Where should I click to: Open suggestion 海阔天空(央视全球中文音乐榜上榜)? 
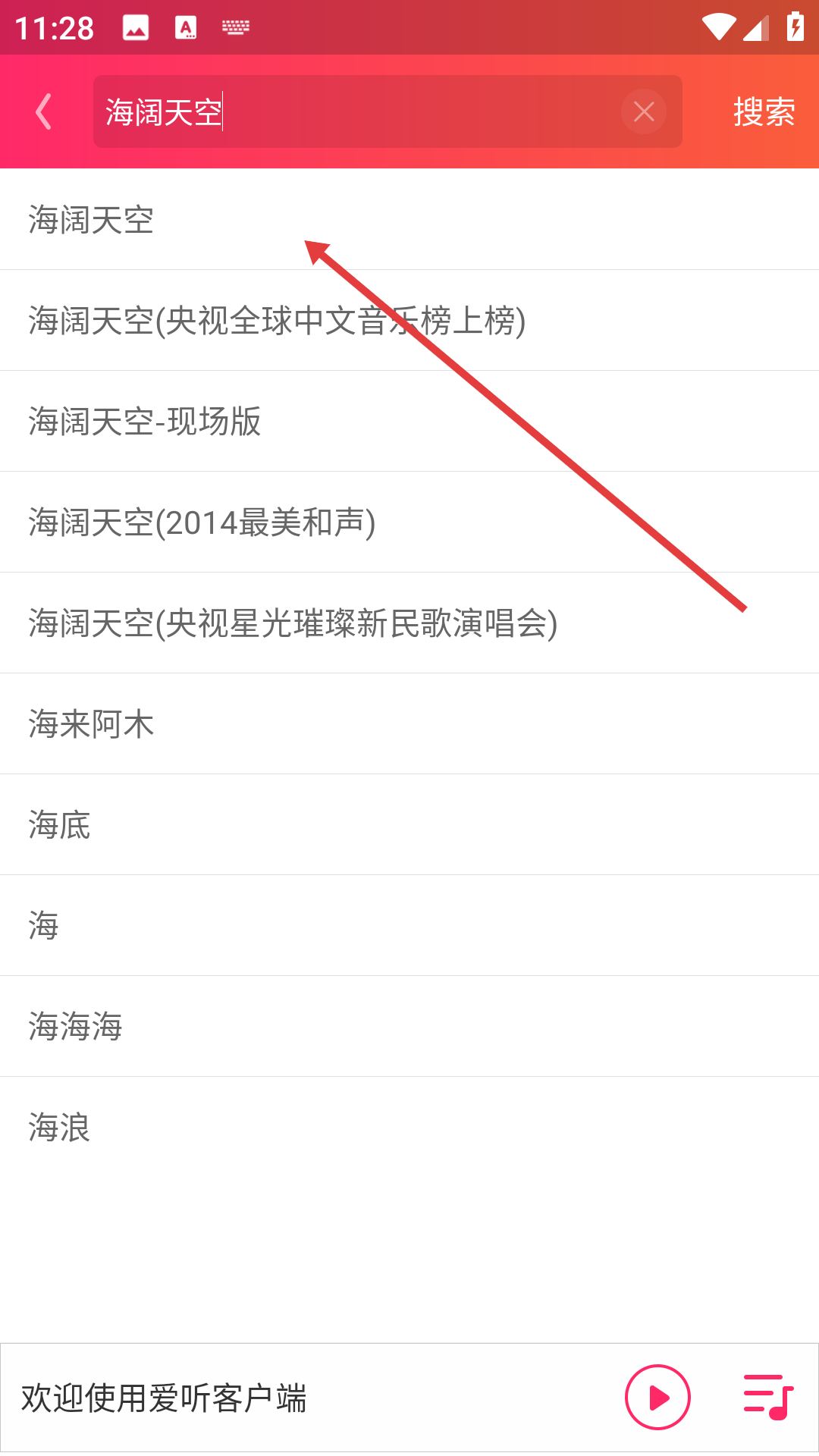point(277,321)
